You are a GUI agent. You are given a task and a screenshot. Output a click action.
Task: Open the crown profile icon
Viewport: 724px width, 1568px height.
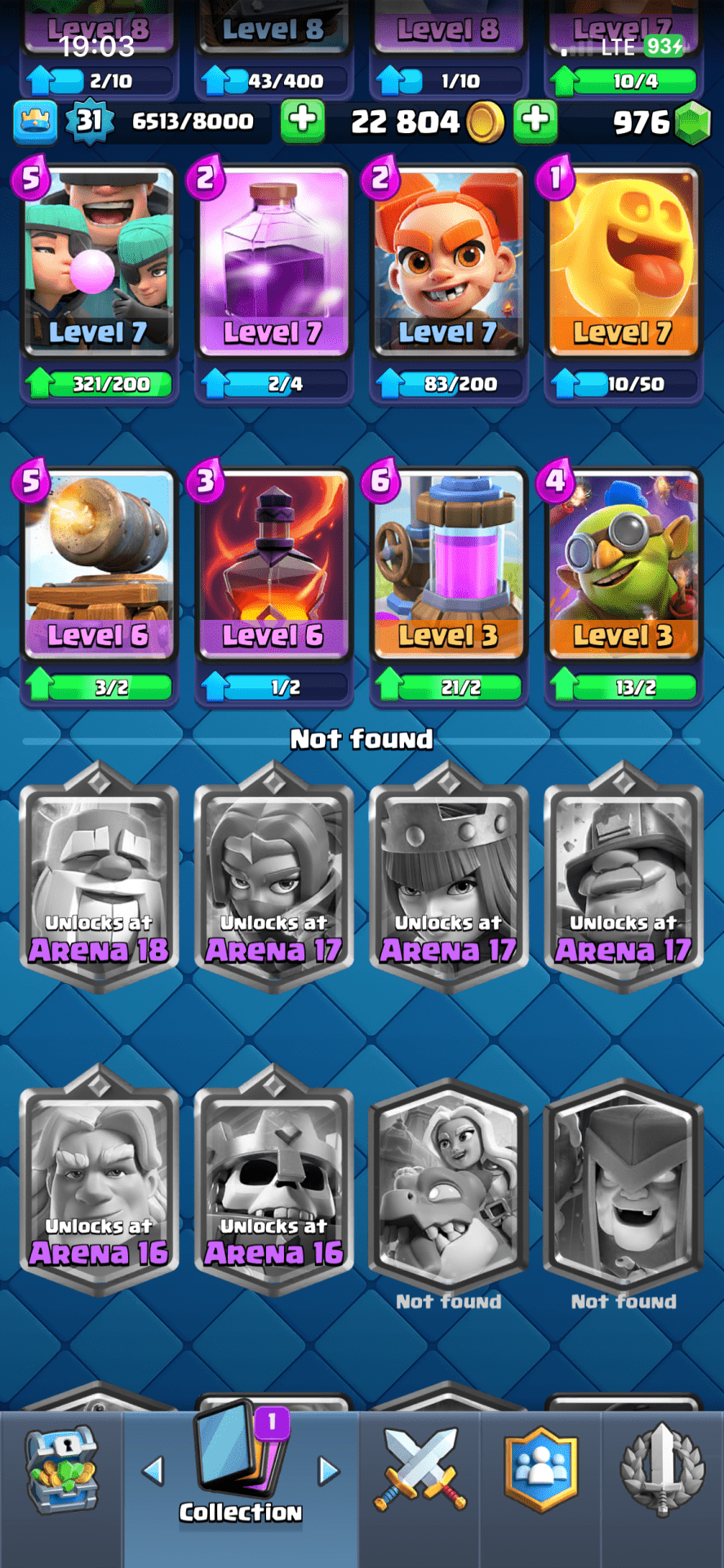pyautogui.click(x=35, y=121)
